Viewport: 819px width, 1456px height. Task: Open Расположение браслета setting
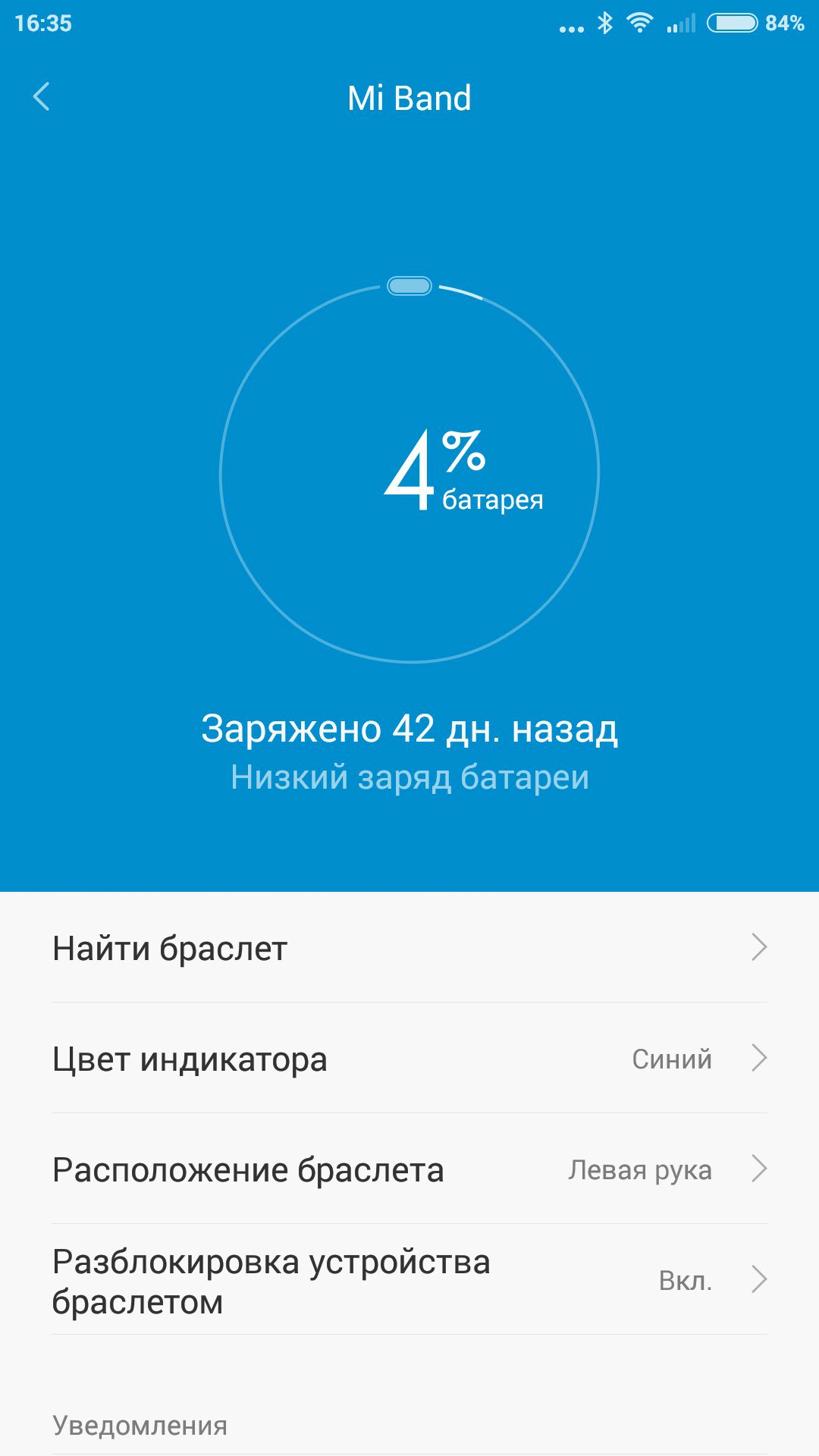pyautogui.click(x=409, y=1169)
